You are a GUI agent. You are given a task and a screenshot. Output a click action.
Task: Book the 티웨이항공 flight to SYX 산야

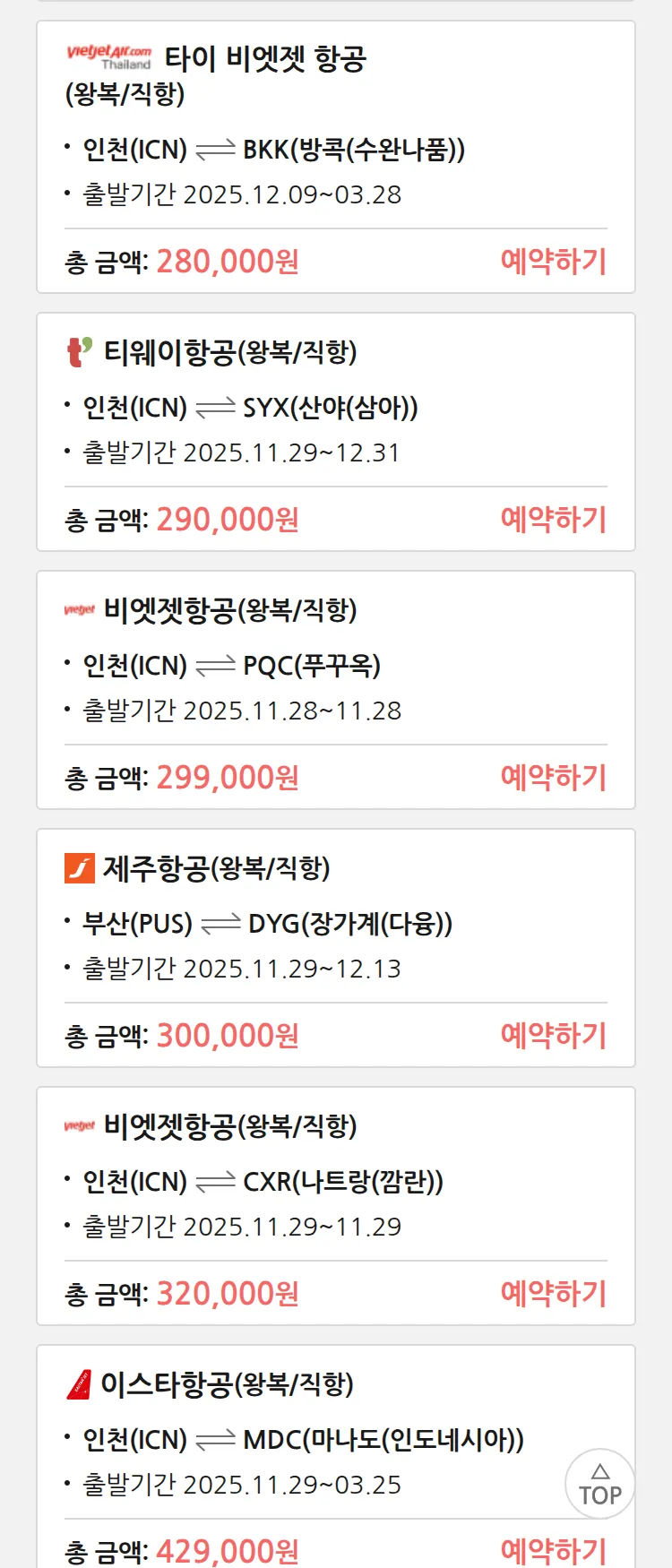tap(553, 520)
